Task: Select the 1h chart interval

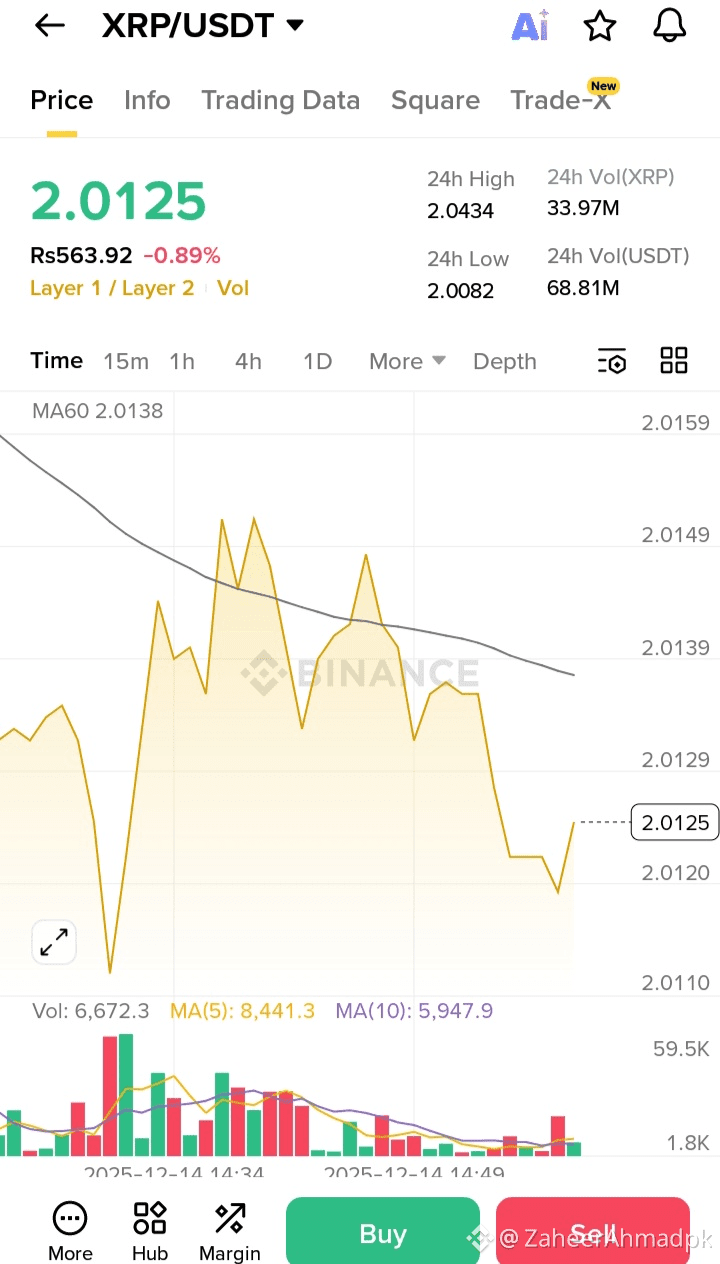Action: click(182, 361)
